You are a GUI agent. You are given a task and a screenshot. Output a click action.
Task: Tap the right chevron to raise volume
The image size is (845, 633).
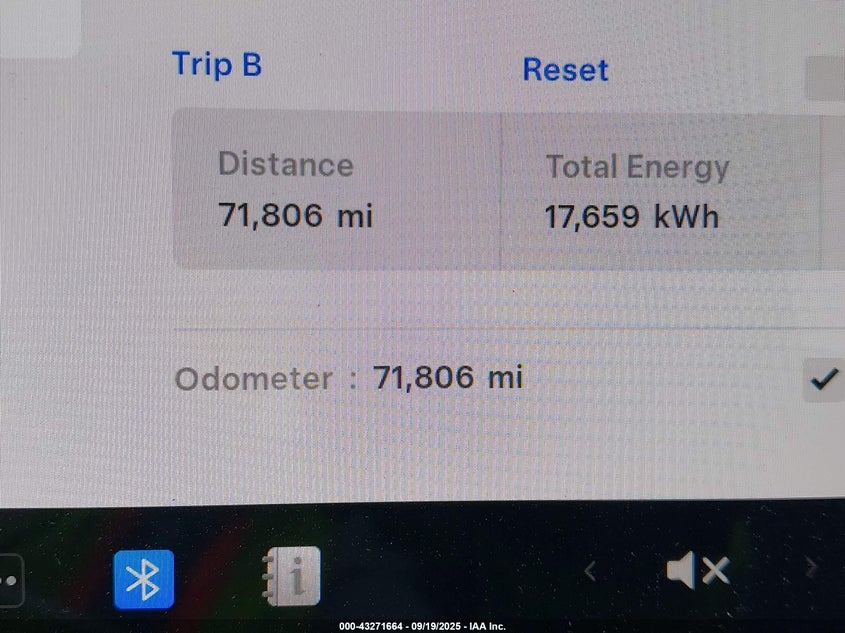pyautogui.click(x=812, y=570)
